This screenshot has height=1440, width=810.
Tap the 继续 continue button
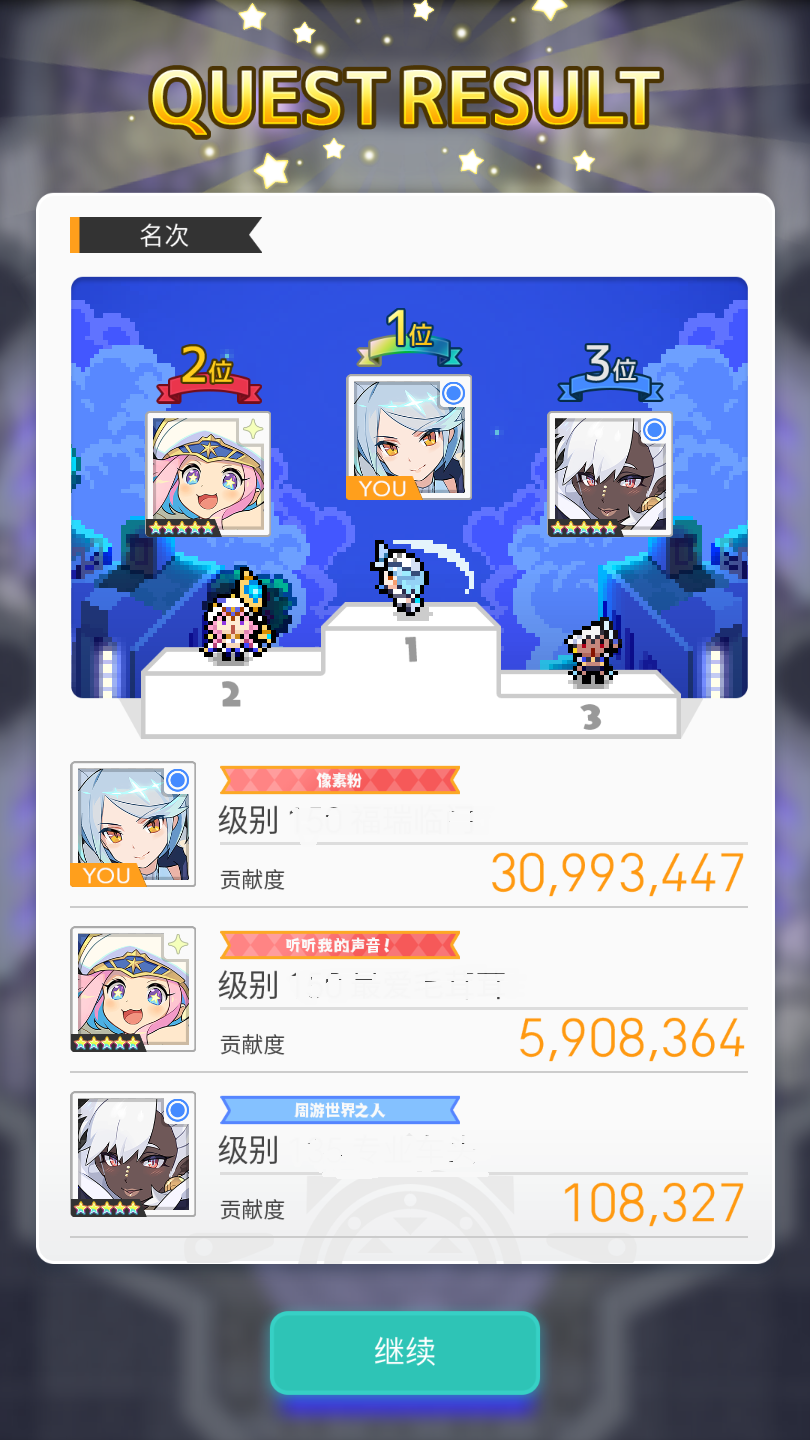(x=405, y=1352)
